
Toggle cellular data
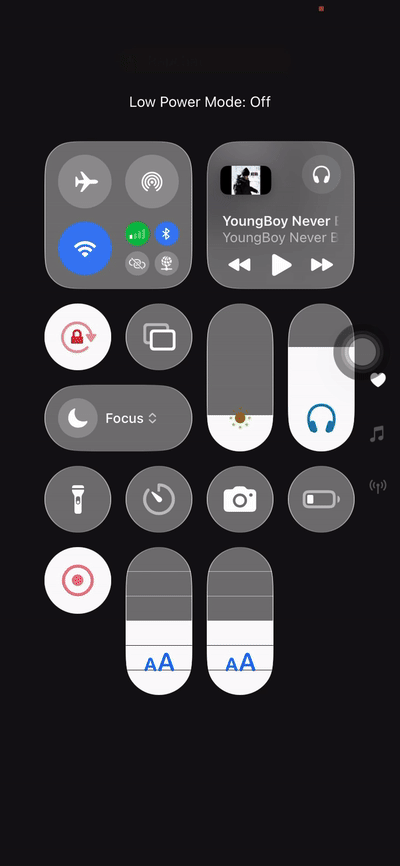tap(138, 234)
